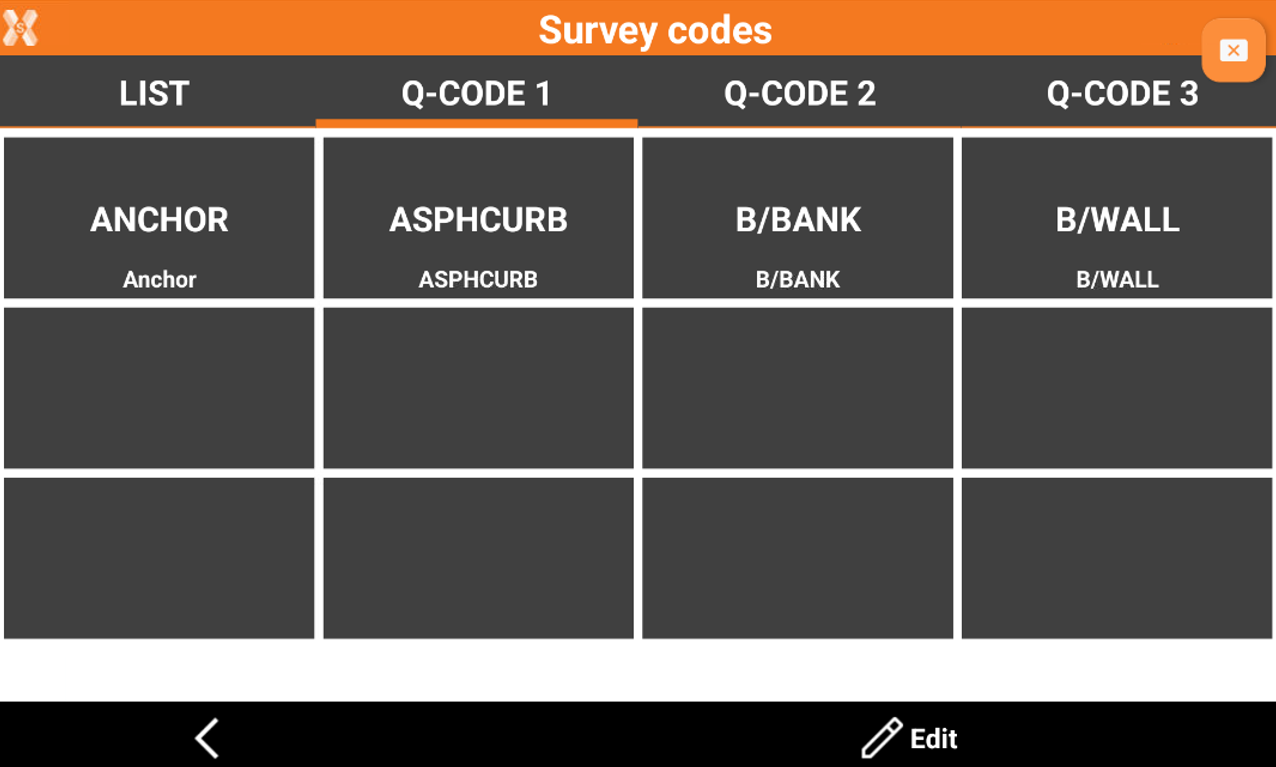1276x767 pixels.
Task: Close the Survey codes screen
Action: point(1233,50)
